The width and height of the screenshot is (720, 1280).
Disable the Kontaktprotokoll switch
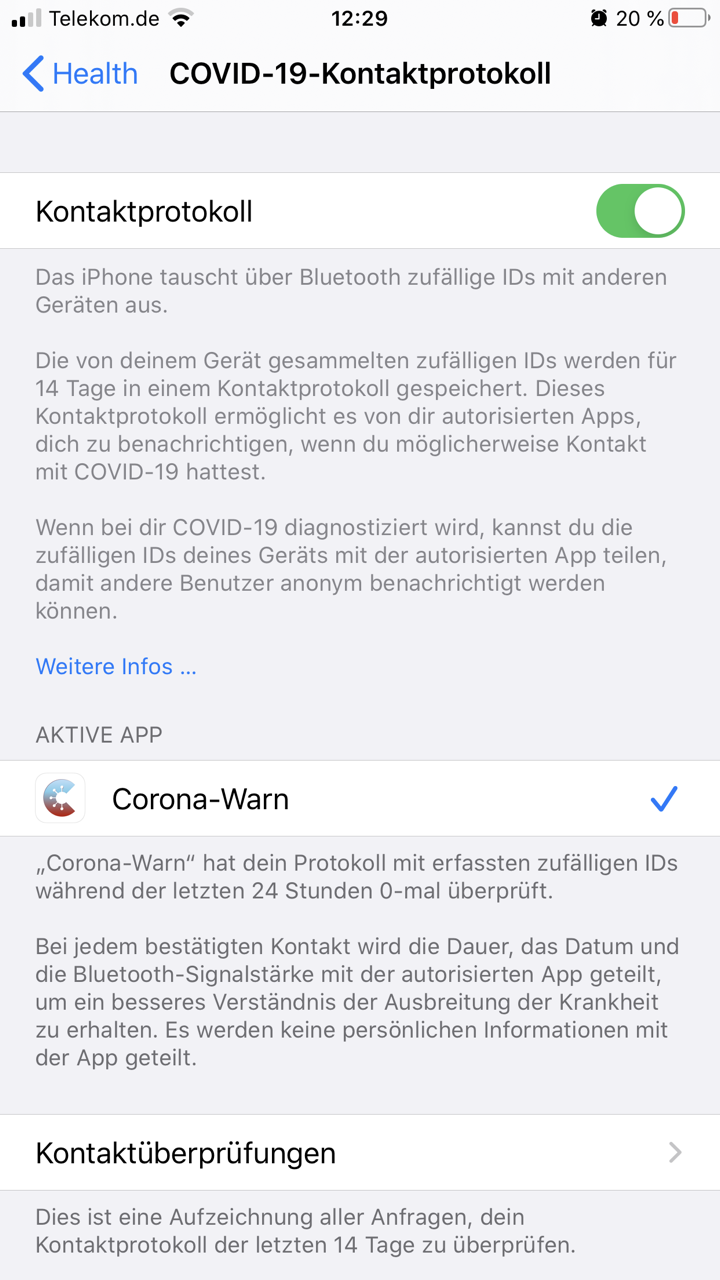640,211
